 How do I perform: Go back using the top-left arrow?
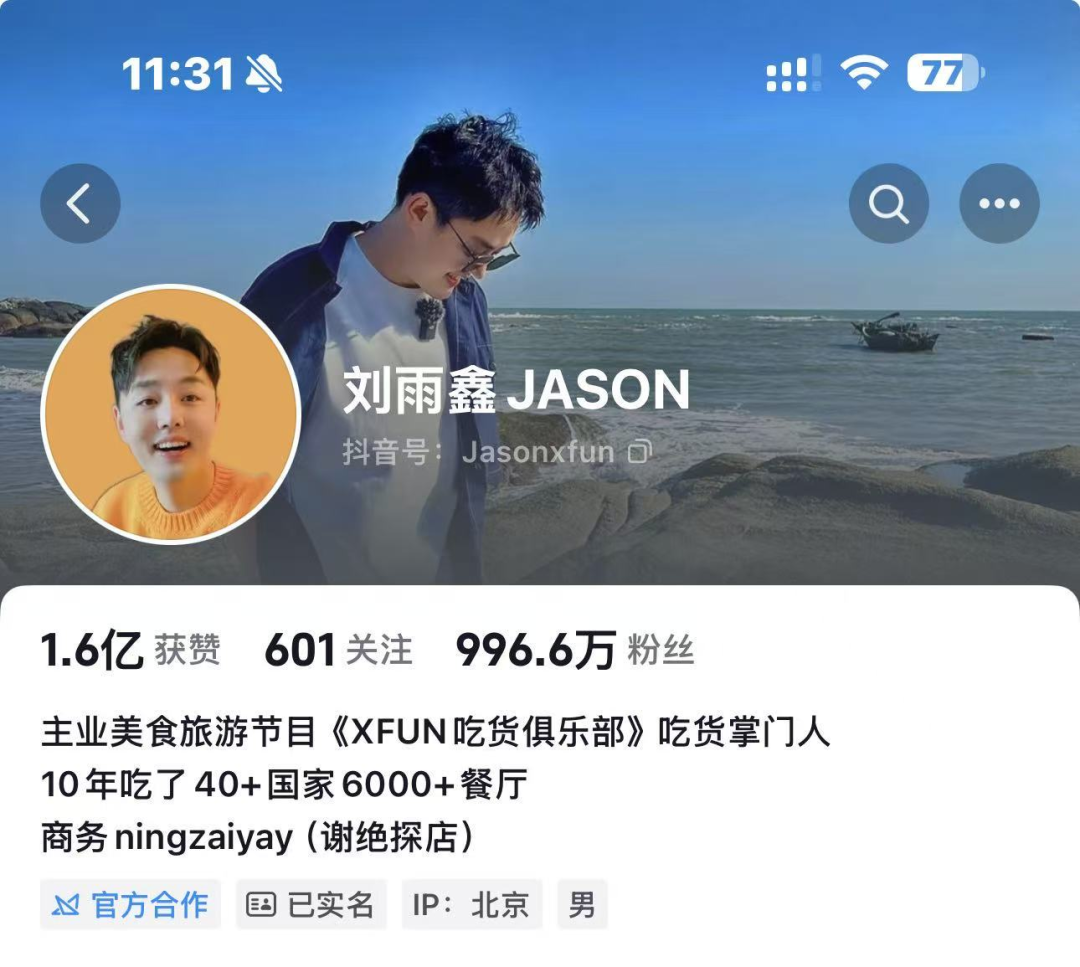coord(80,204)
